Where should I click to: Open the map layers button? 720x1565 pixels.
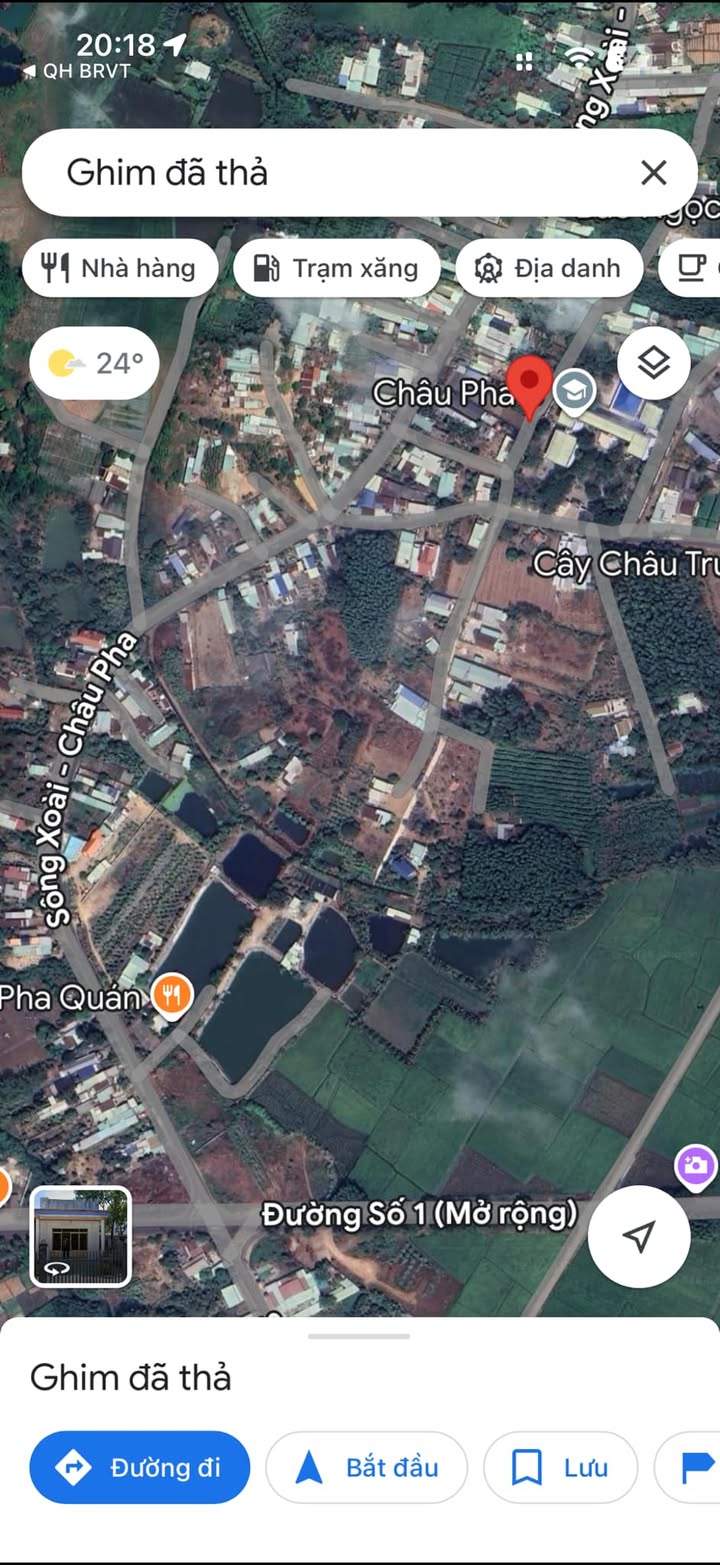coord(653,364)
